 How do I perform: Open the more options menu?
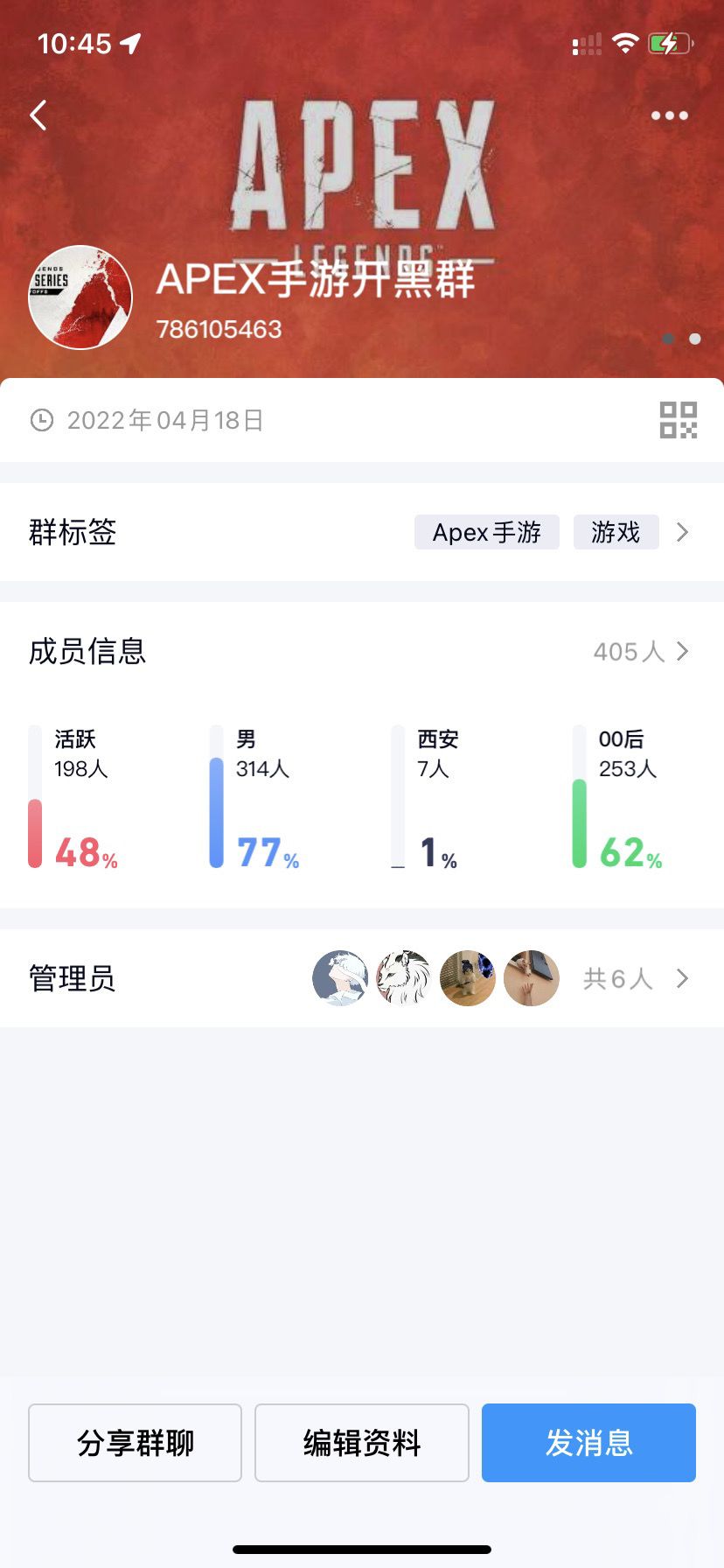point(669,115)
